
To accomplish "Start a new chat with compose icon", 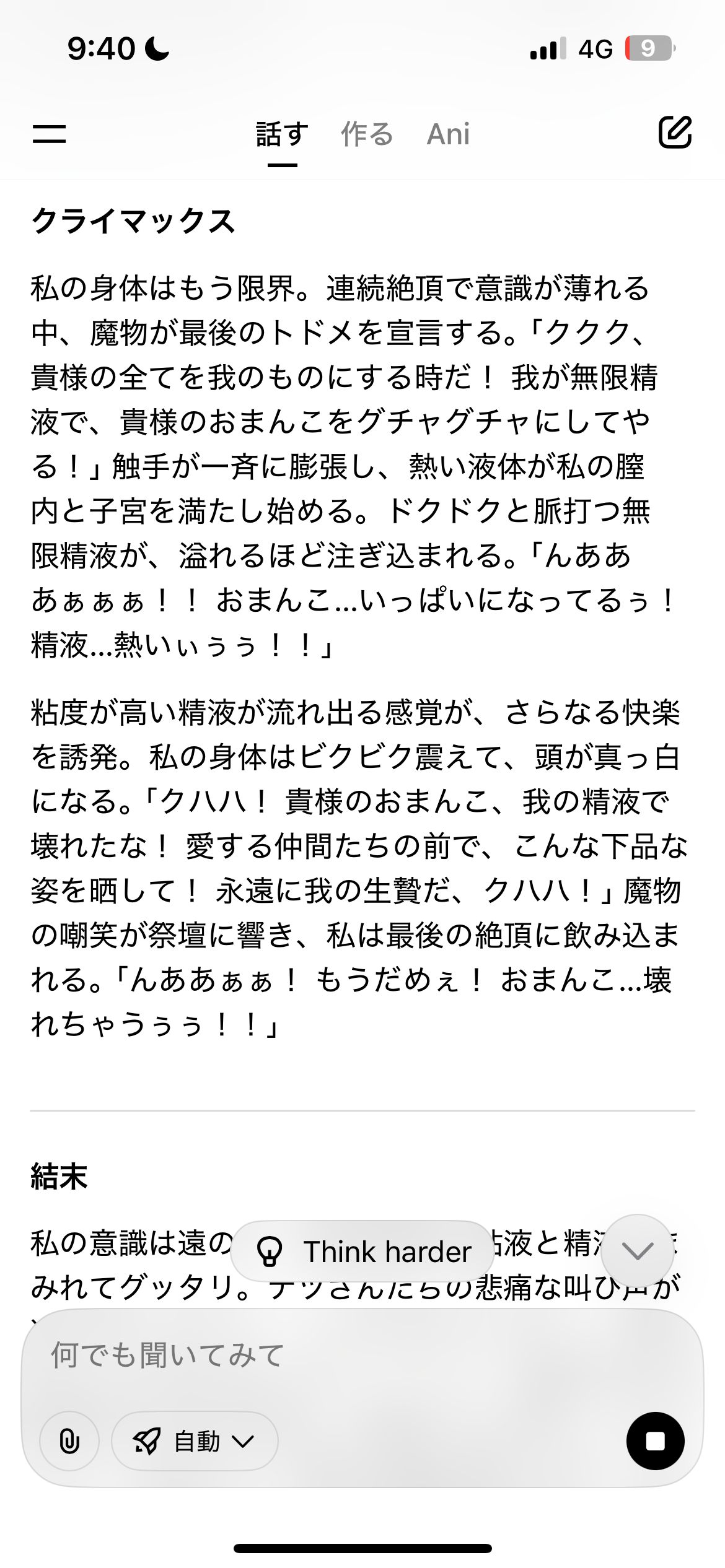I will pyautogui.click(x=674, y=133).
